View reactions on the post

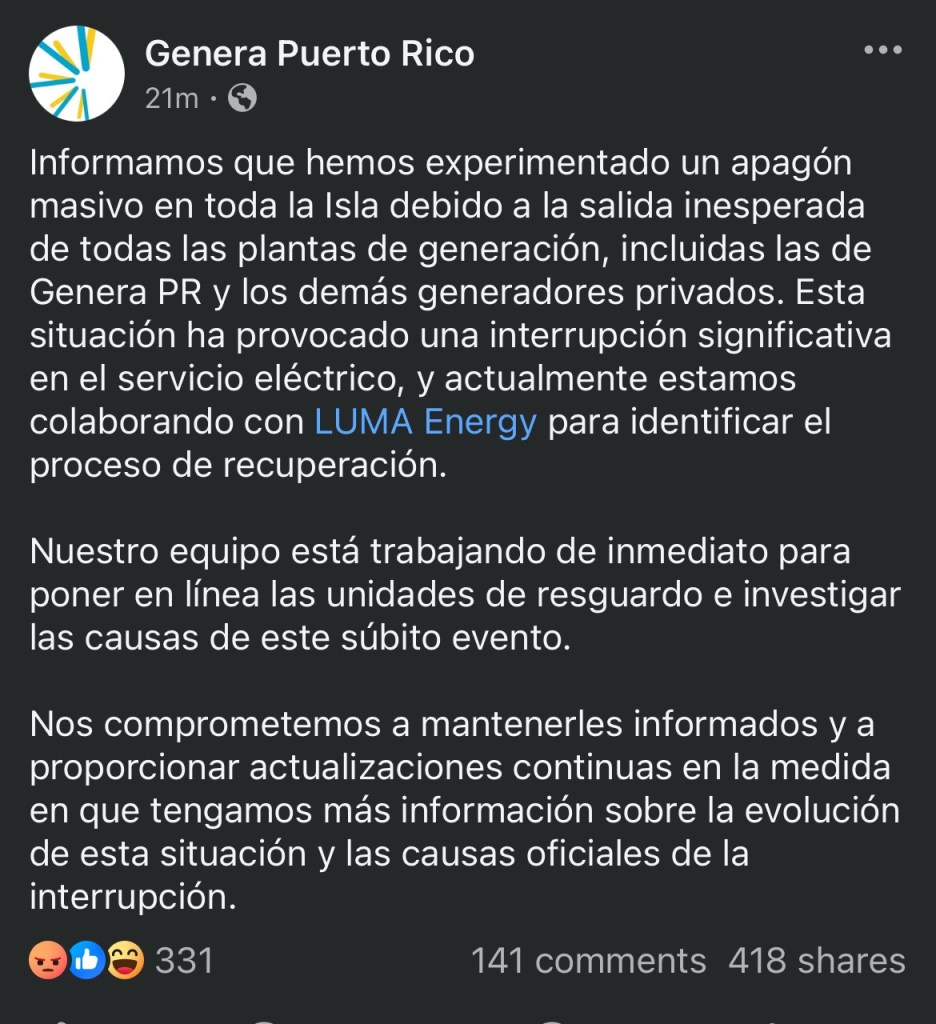pos(120,961)
